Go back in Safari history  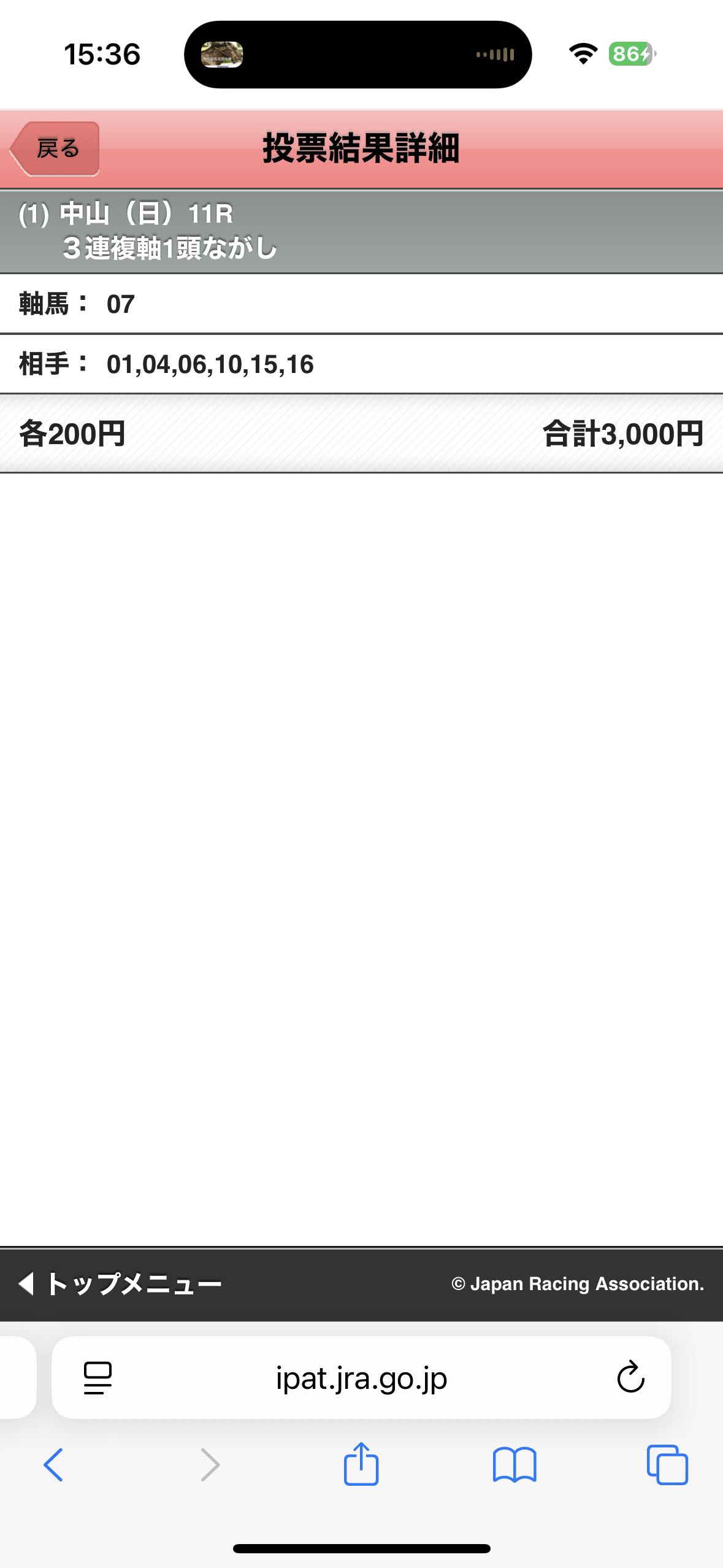(x=53, y=1465)
